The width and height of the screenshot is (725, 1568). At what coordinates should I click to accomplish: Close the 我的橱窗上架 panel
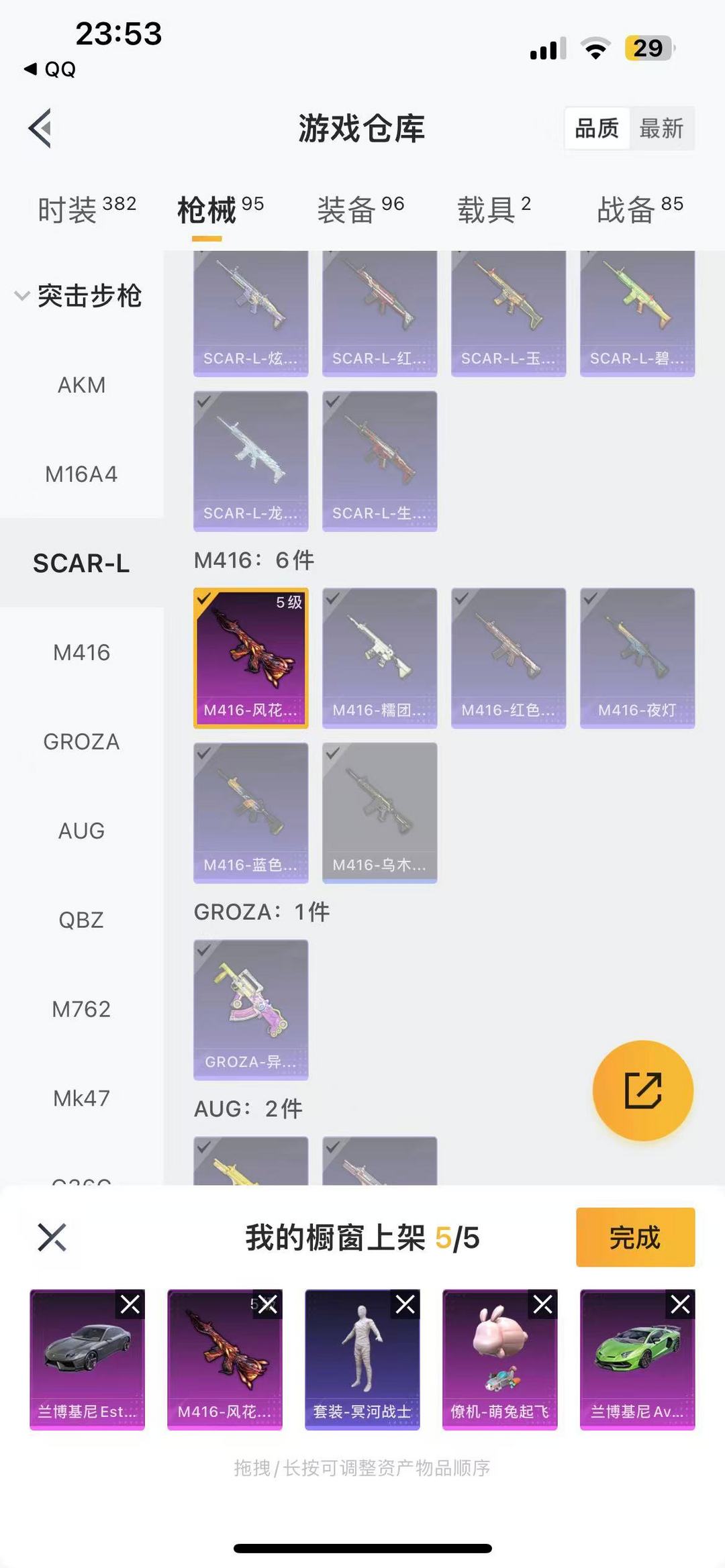point(52,1237)
